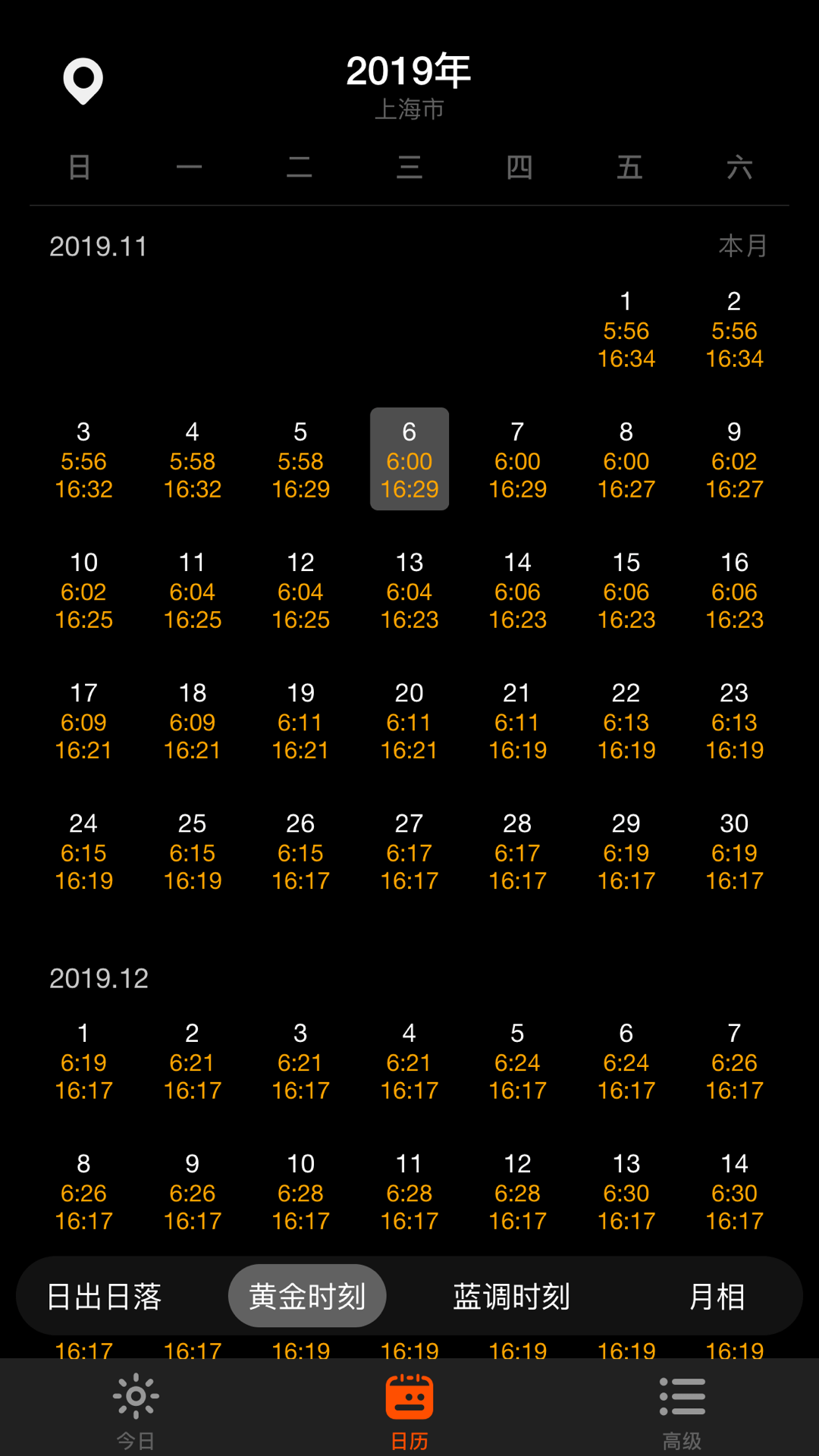The image size is (819, 1456).
Task: Switch to 蓝调时刻 mode
Action: (511, 1296)
